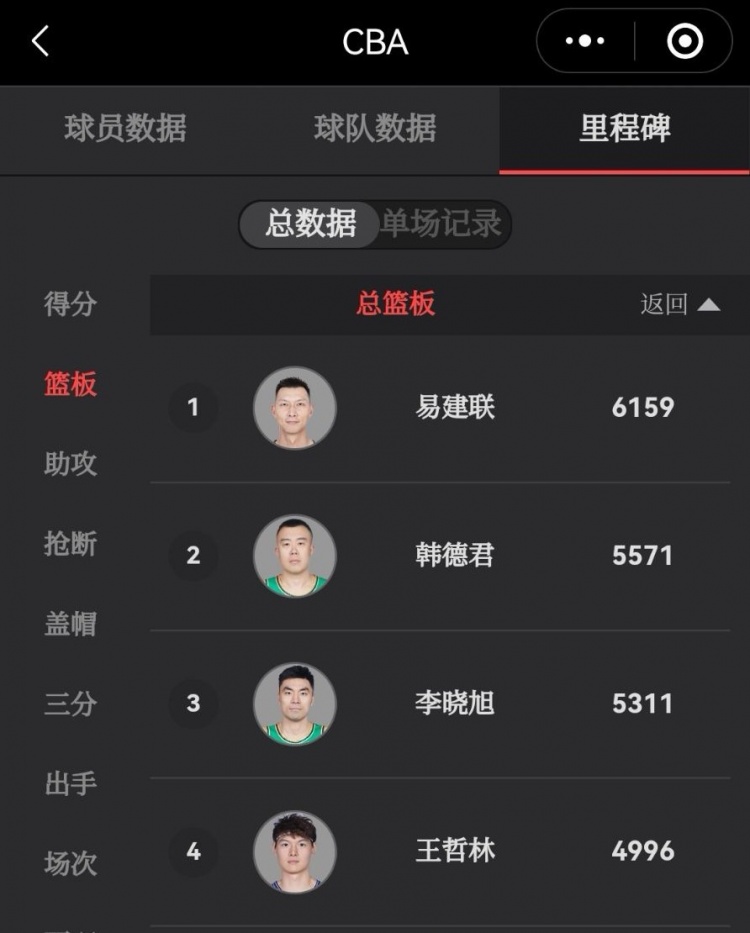
Task: Choose 抢断 in the side category list
Action: [x=70, y=544]
